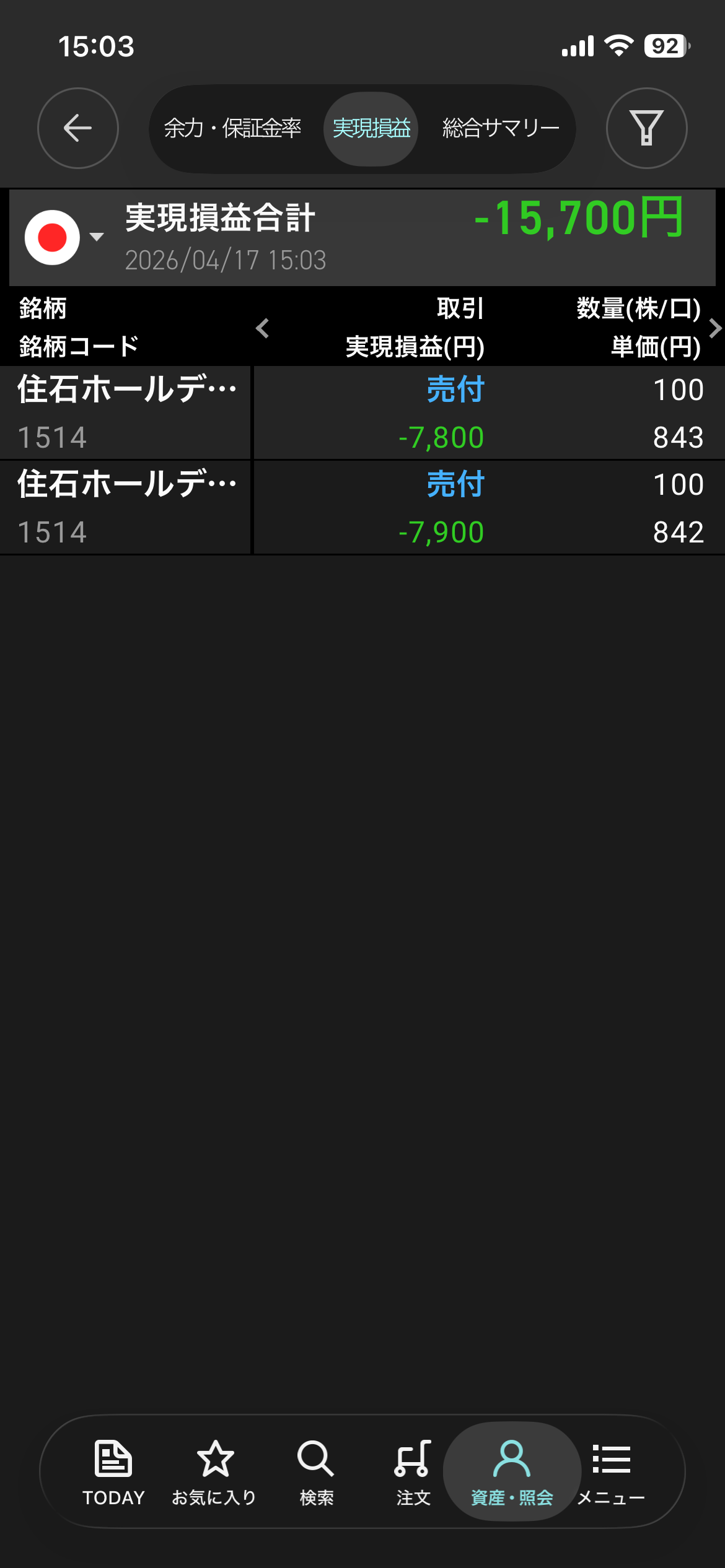
Task: Show next columns with right chevron
Action: pyautogui.click(x=714, y=328)
